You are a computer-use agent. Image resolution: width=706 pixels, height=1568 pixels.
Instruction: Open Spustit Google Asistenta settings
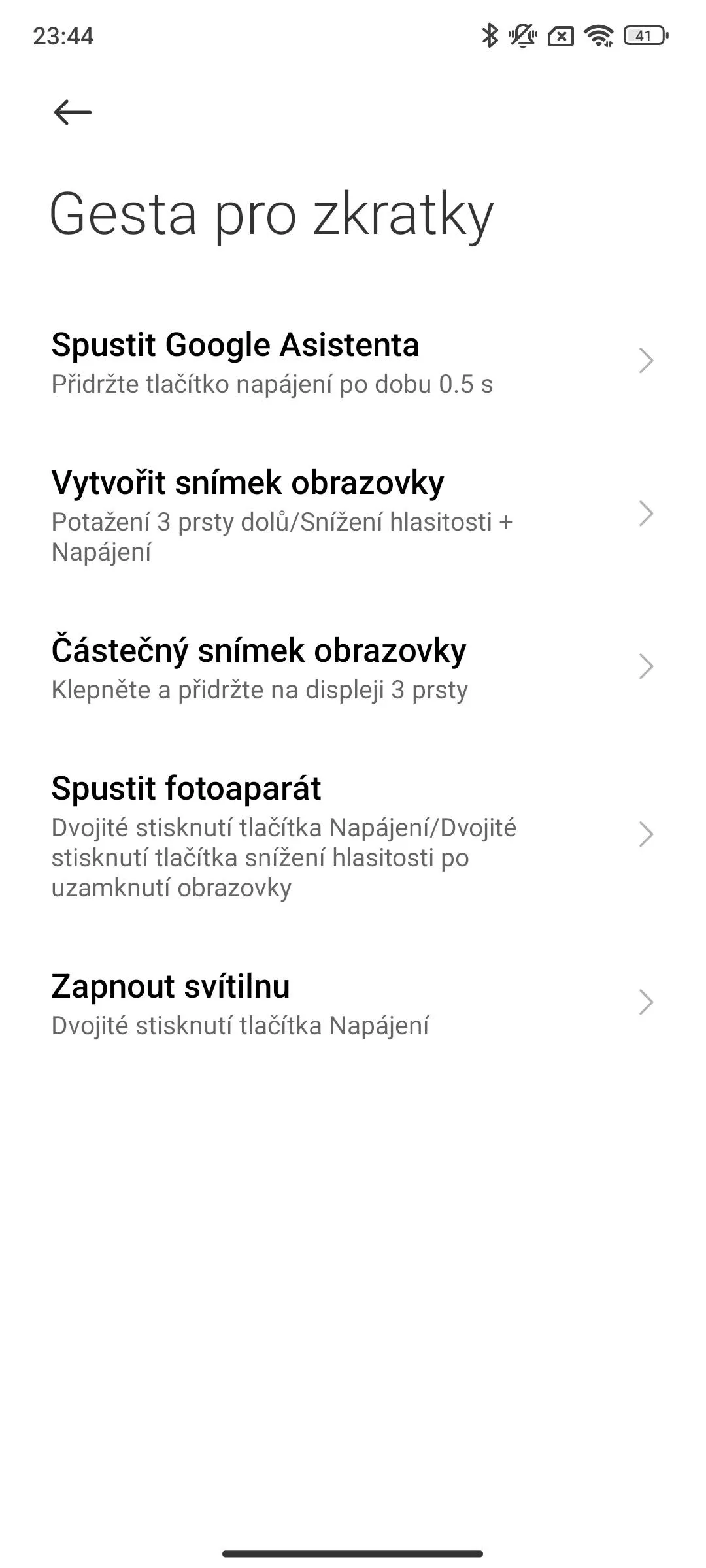coord(353,362)
